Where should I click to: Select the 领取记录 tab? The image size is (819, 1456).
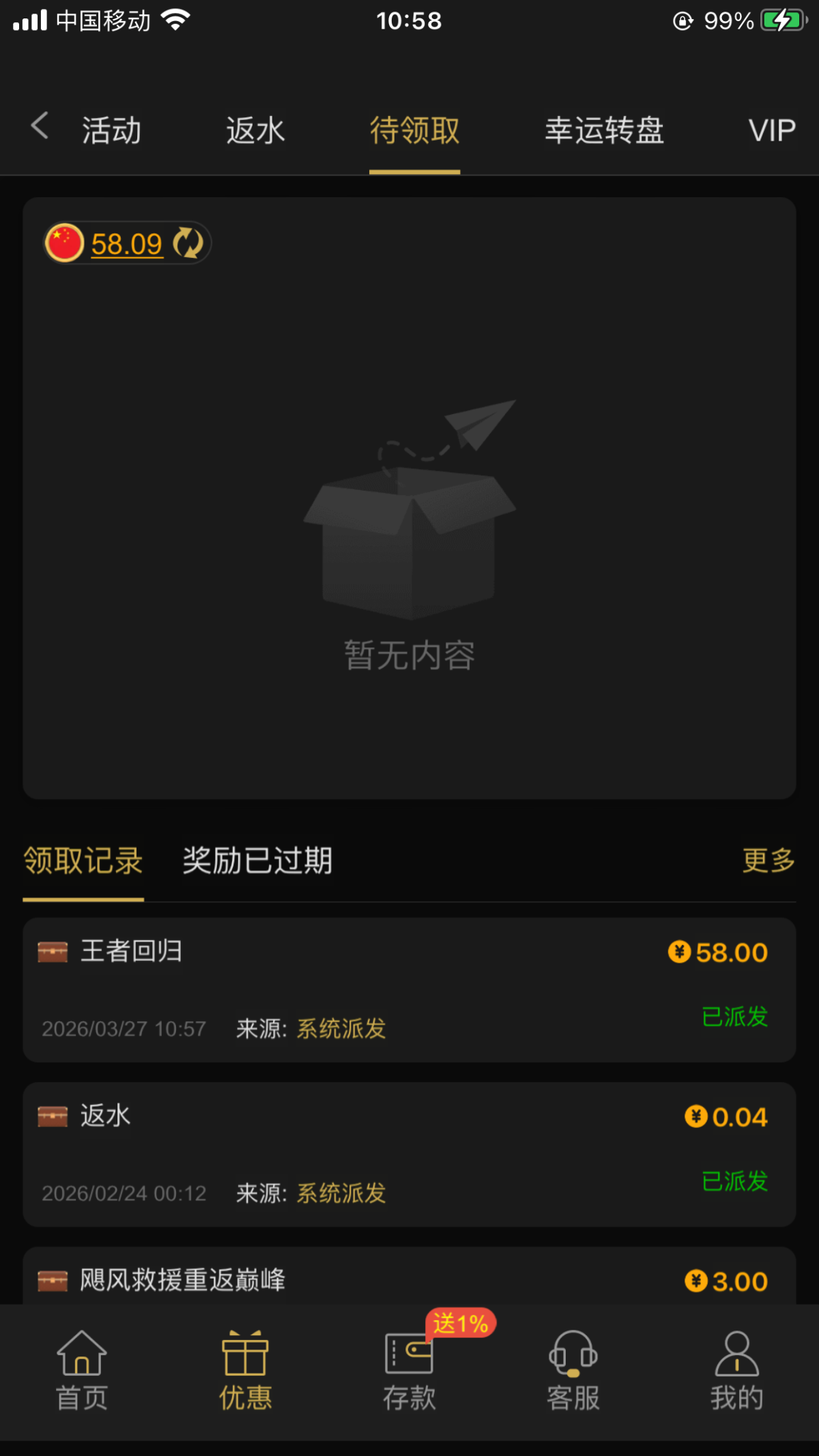point(83,861)
